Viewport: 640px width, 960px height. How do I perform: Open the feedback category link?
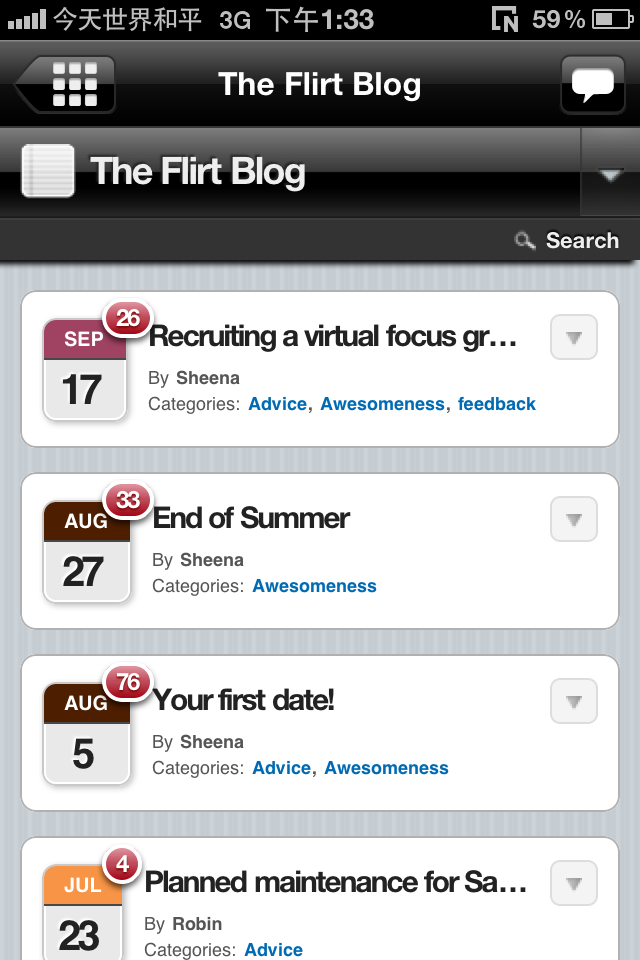click(x=496, y=404)
